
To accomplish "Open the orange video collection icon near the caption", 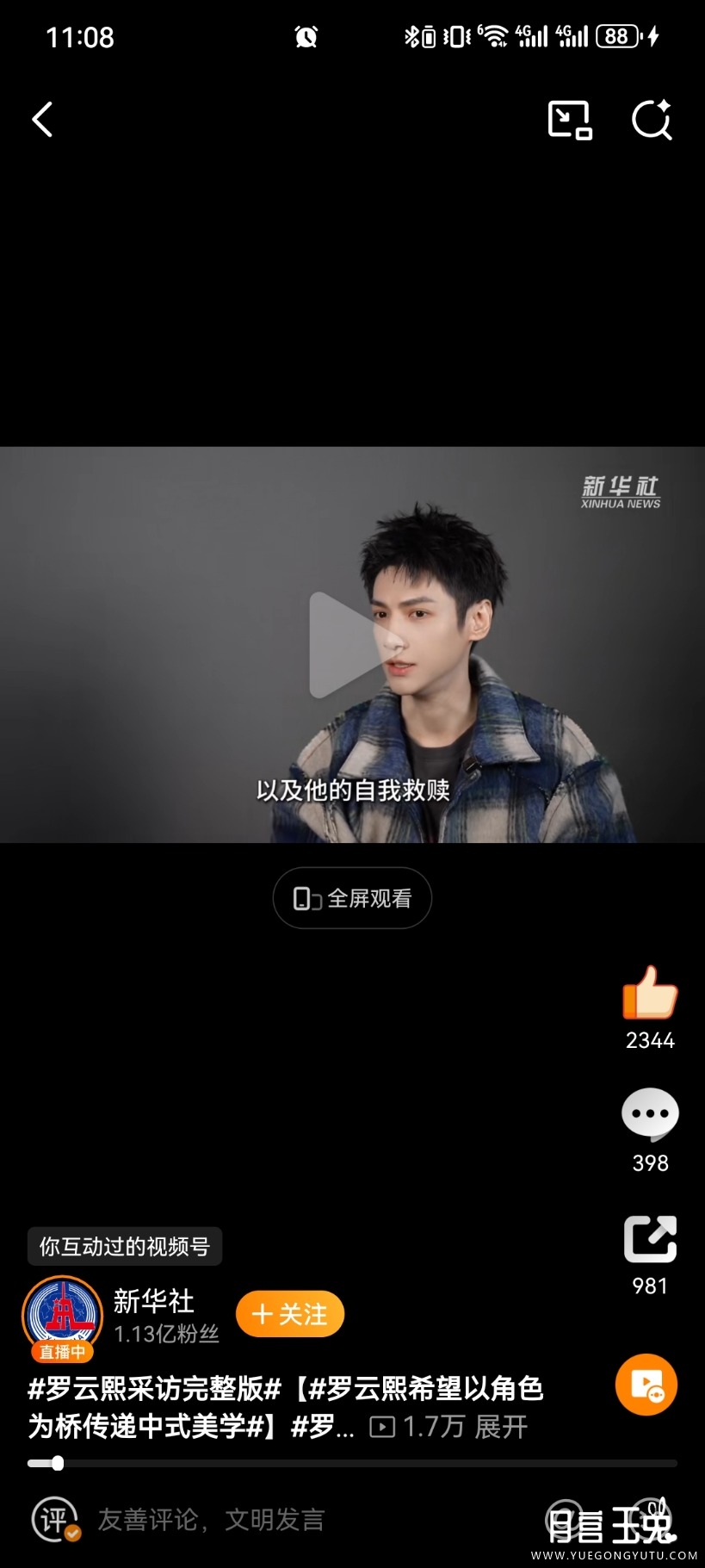I will 646,1384.
